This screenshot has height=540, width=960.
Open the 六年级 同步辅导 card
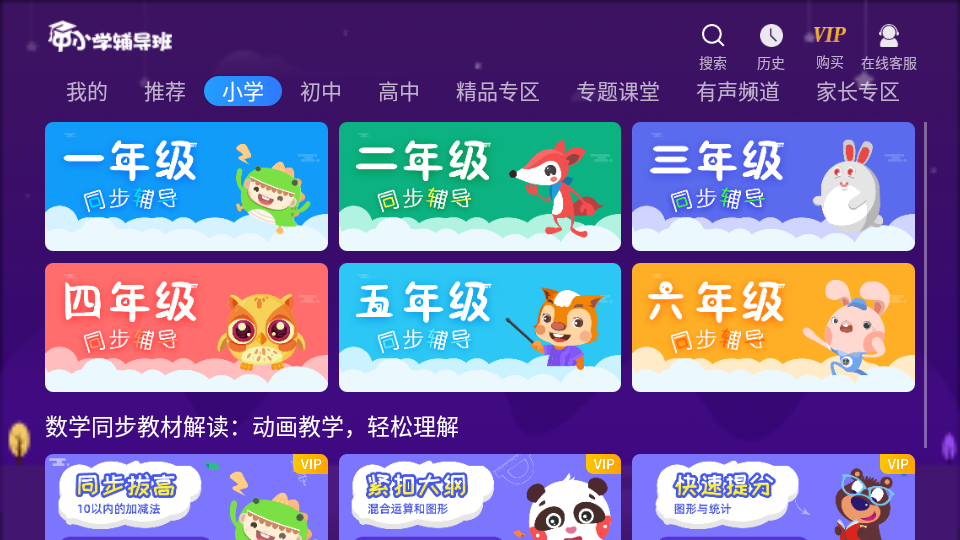[773, 327]
